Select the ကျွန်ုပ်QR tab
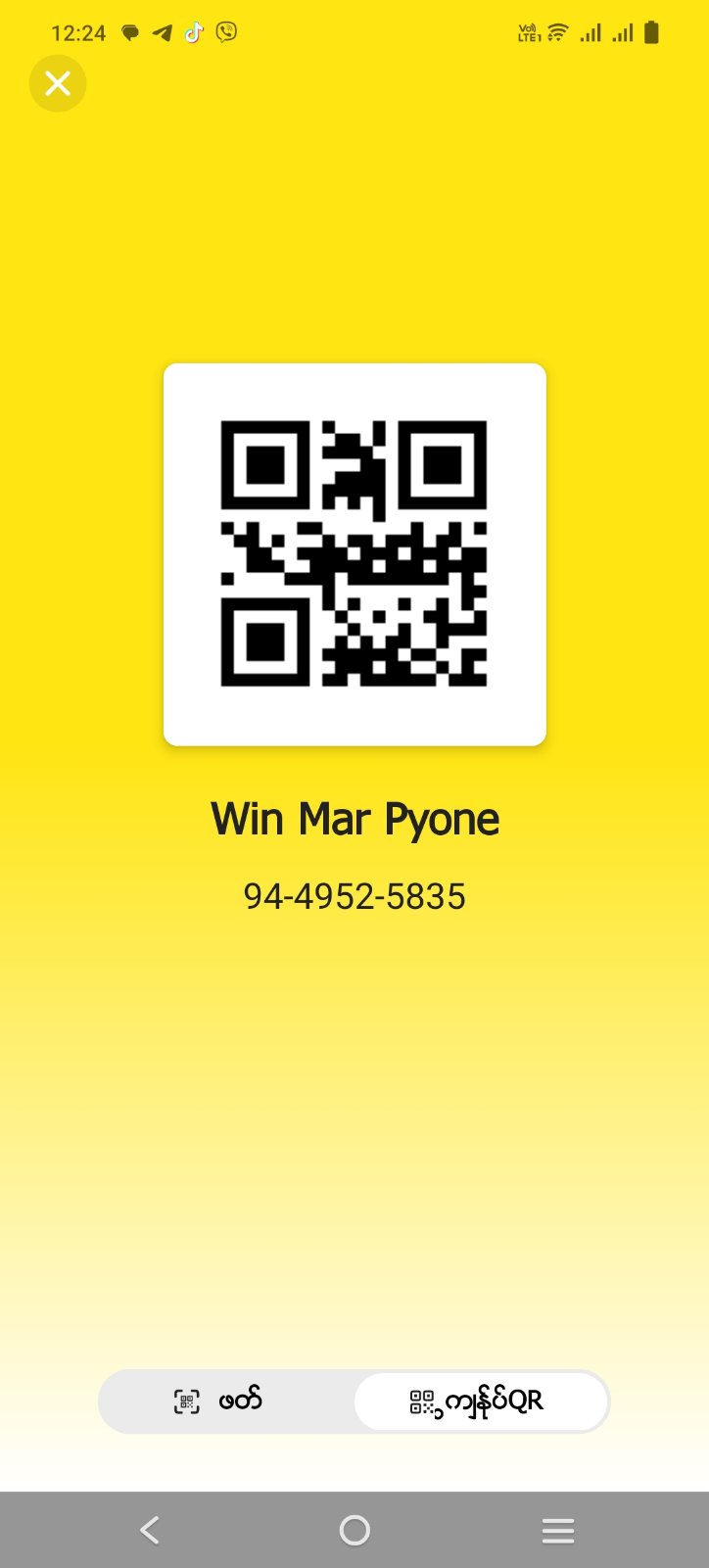 [x=481, y=1402]
